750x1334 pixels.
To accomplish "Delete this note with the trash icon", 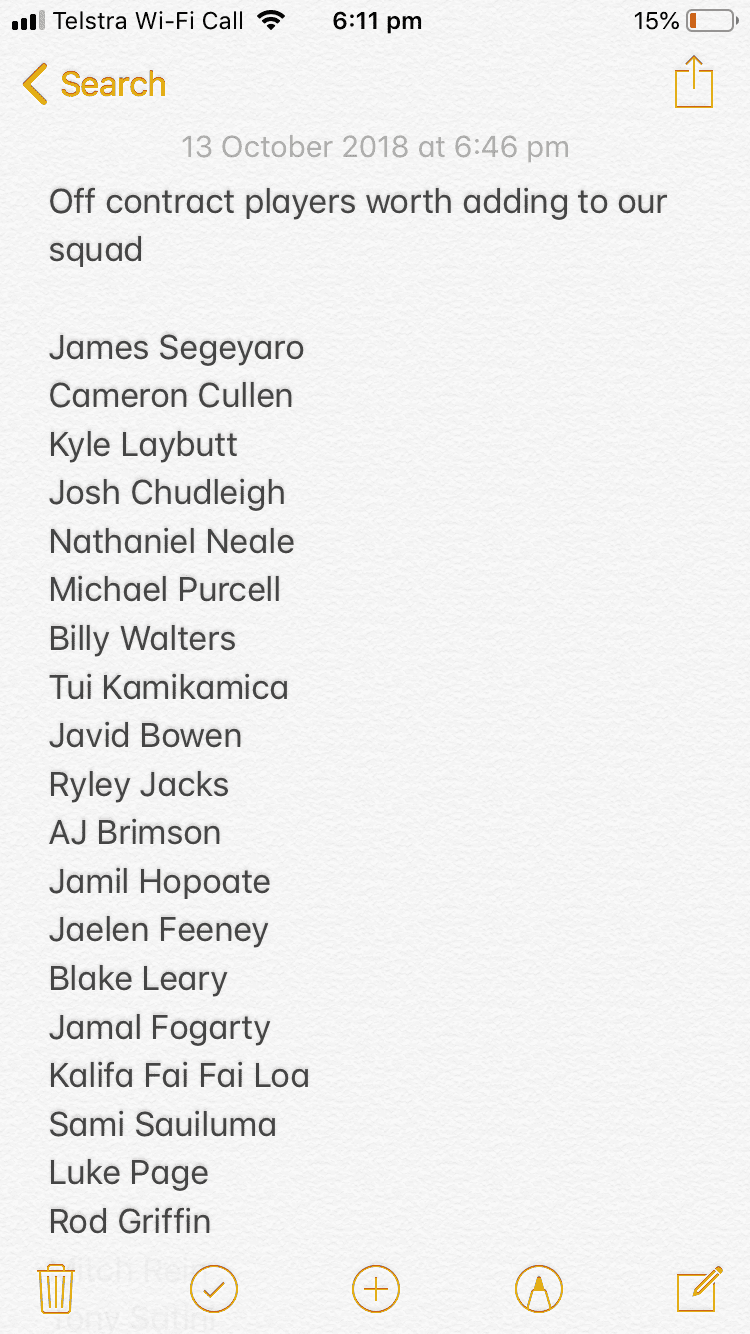I will (x=55, y=1289).
